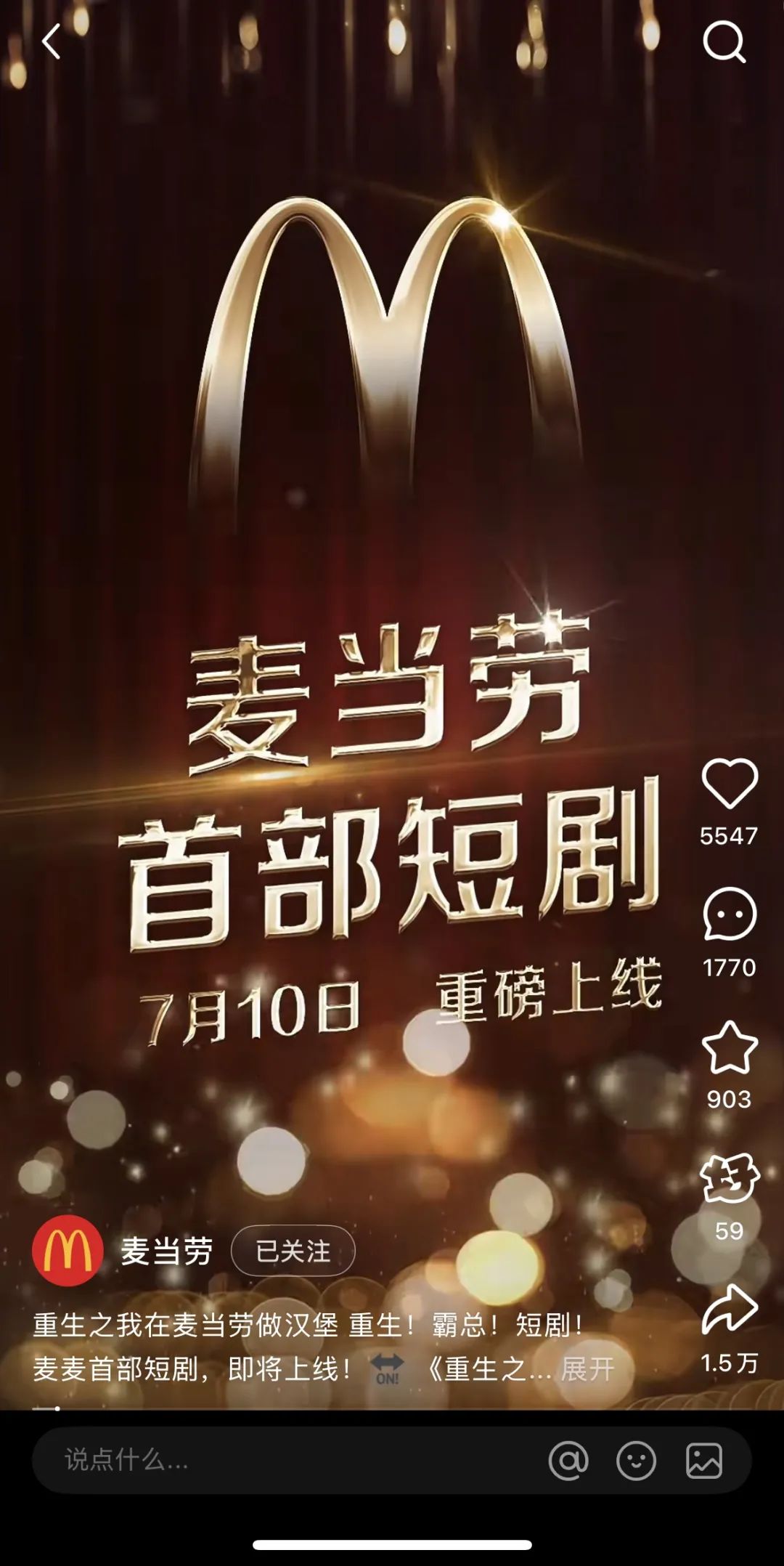
Task: Attach a picture with the image icon
Action: coord(703,1460)
